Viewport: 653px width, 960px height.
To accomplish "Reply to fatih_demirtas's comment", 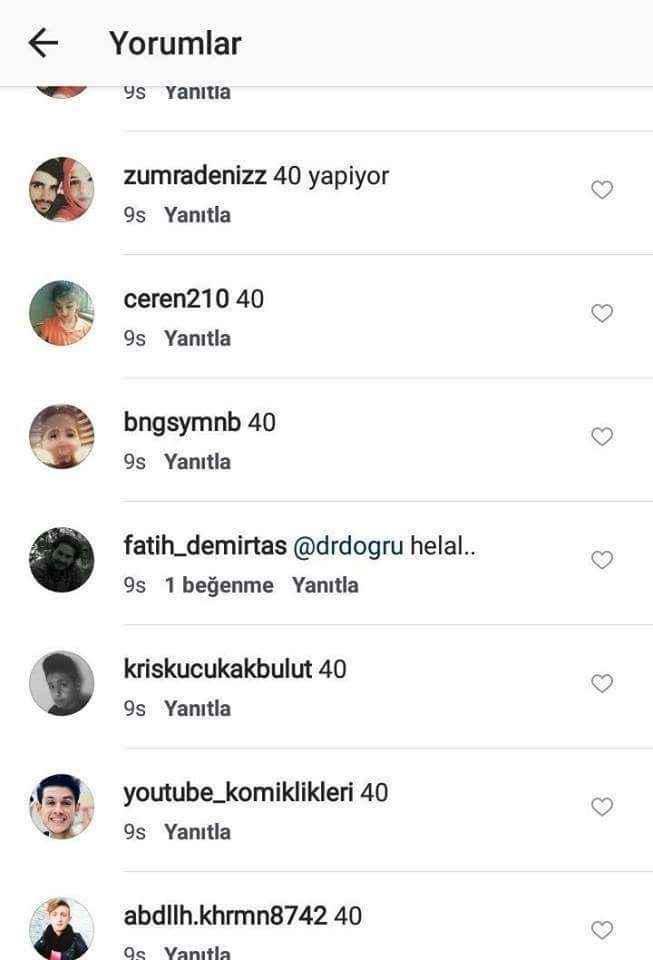I will pos(325,585).
